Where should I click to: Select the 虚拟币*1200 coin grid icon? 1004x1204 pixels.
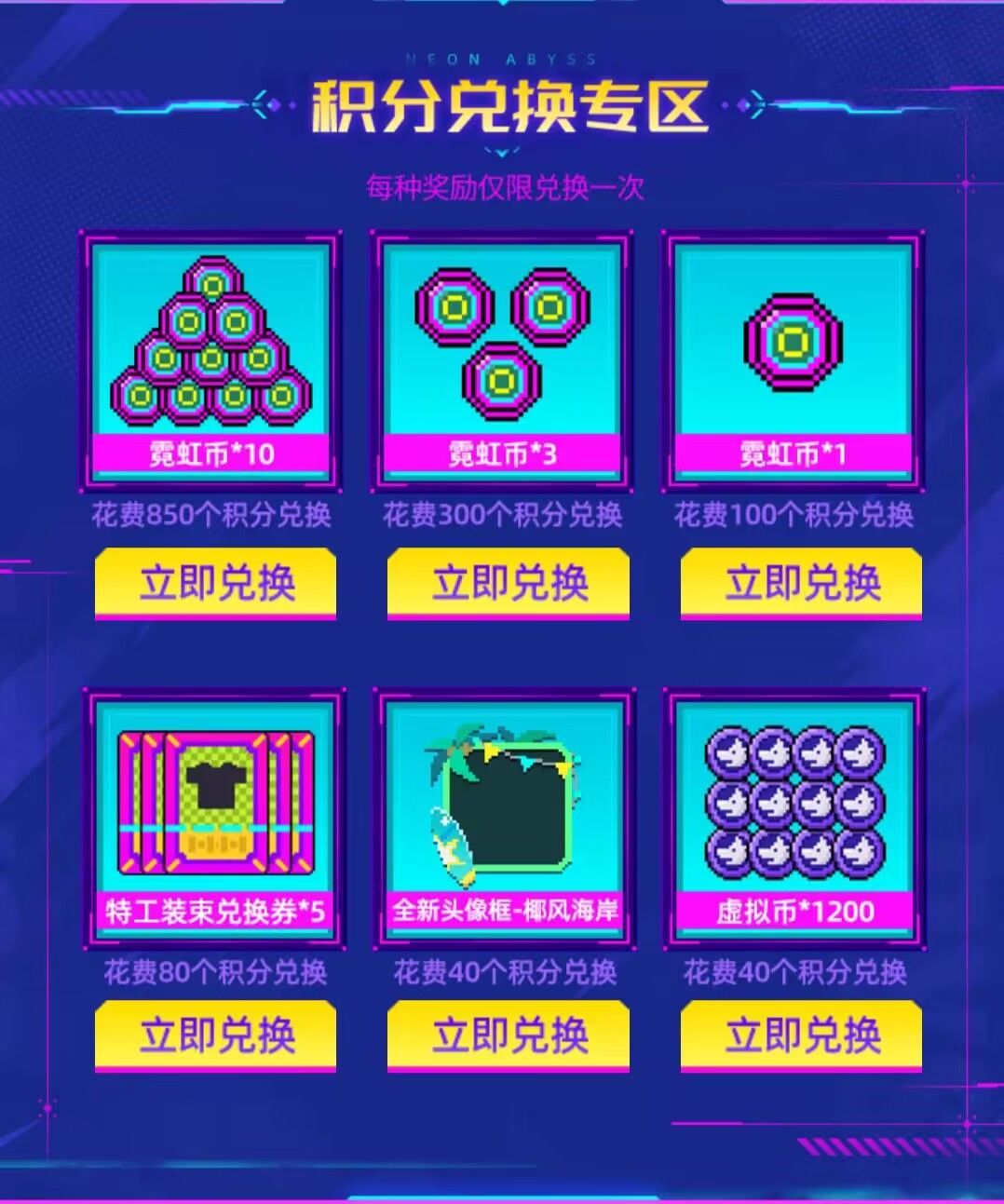coord(797,801)
